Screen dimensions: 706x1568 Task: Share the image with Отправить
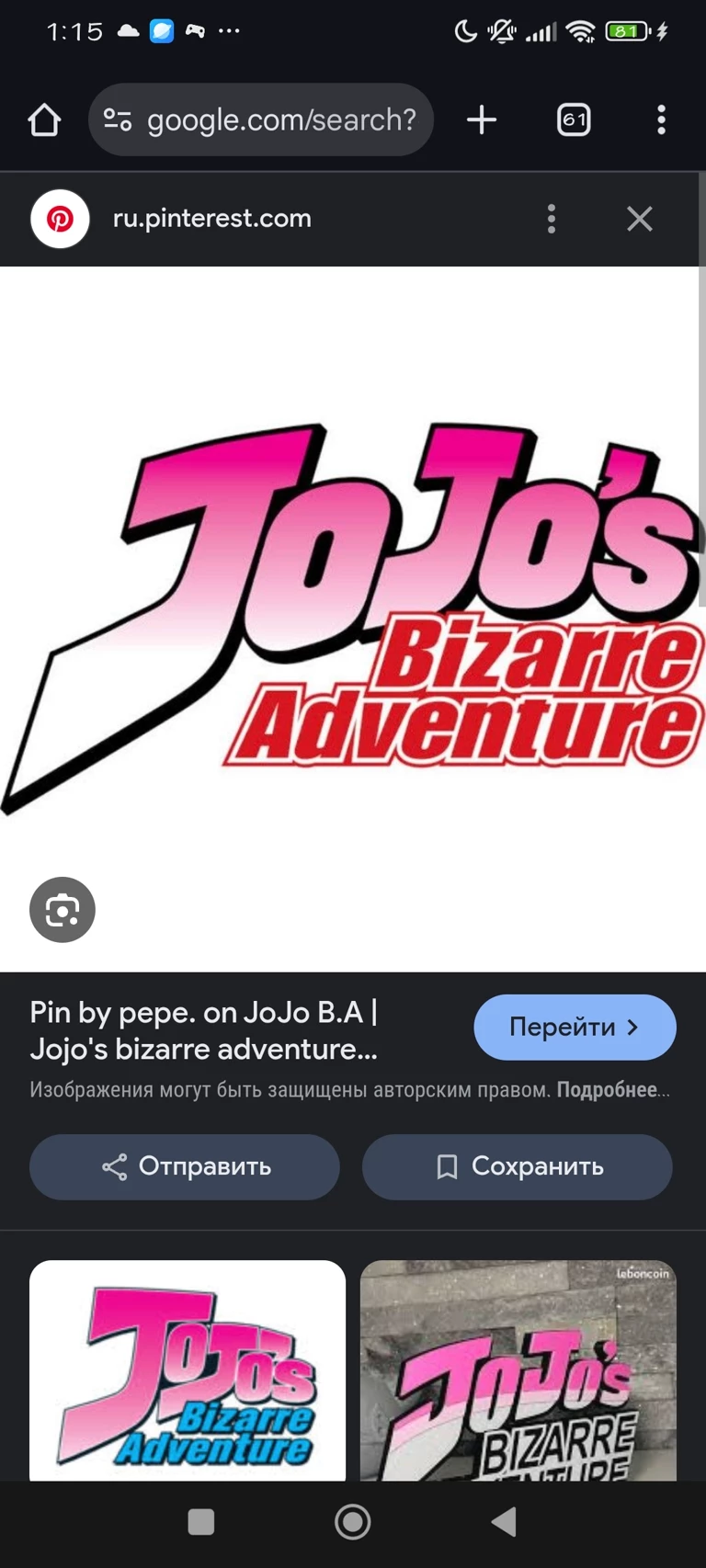(185, 1166)
